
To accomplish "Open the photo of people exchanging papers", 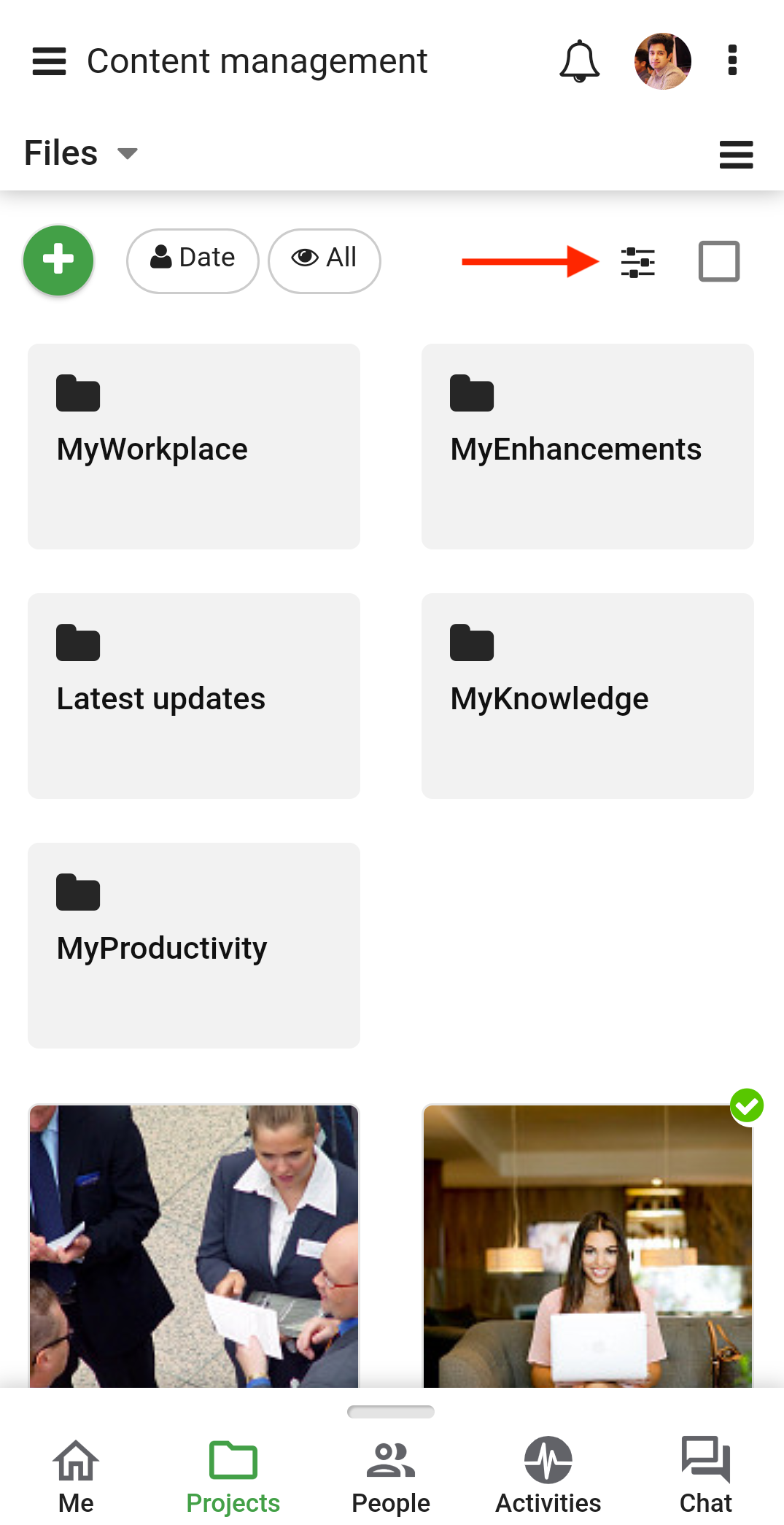I will click(194, 1246).
